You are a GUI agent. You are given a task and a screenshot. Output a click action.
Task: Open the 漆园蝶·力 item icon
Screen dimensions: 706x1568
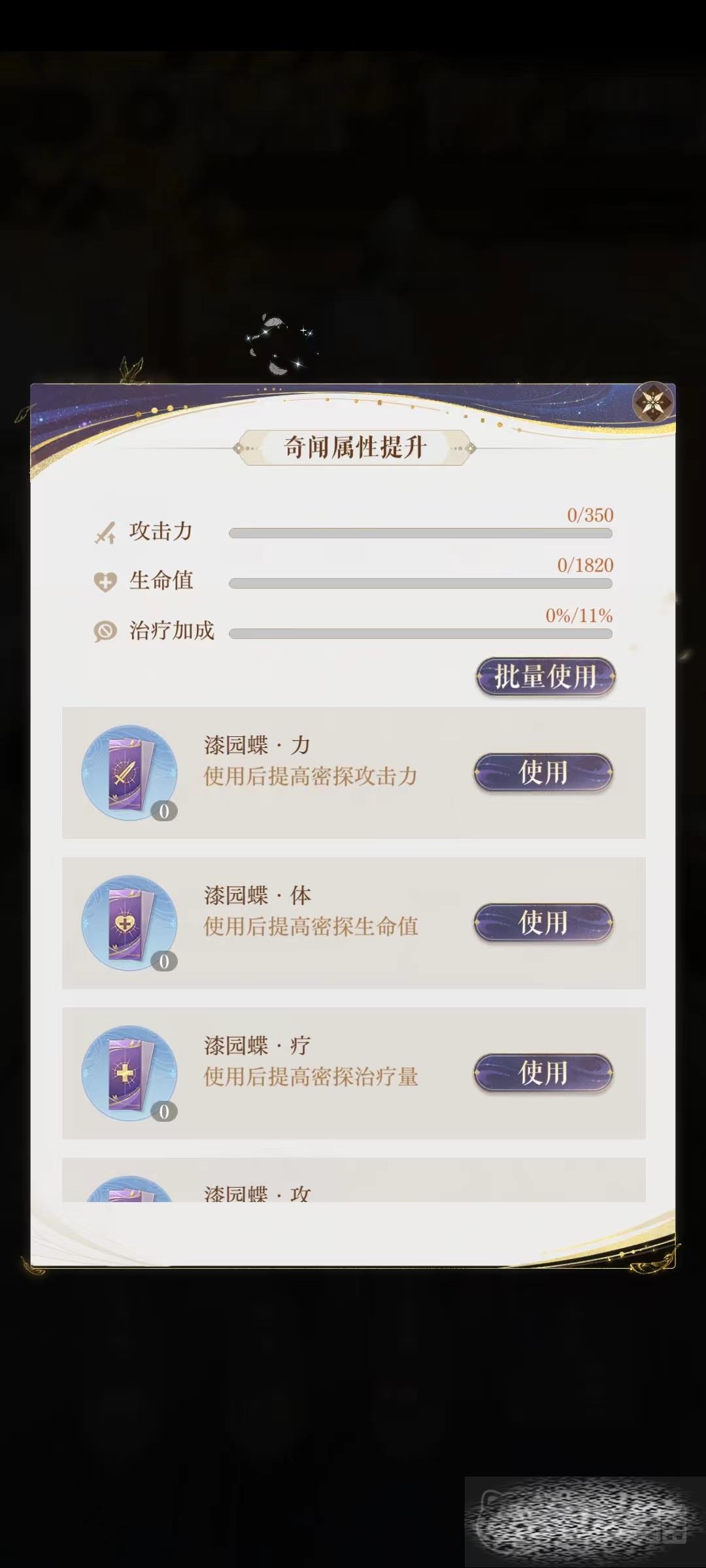[x=129, y=773]
